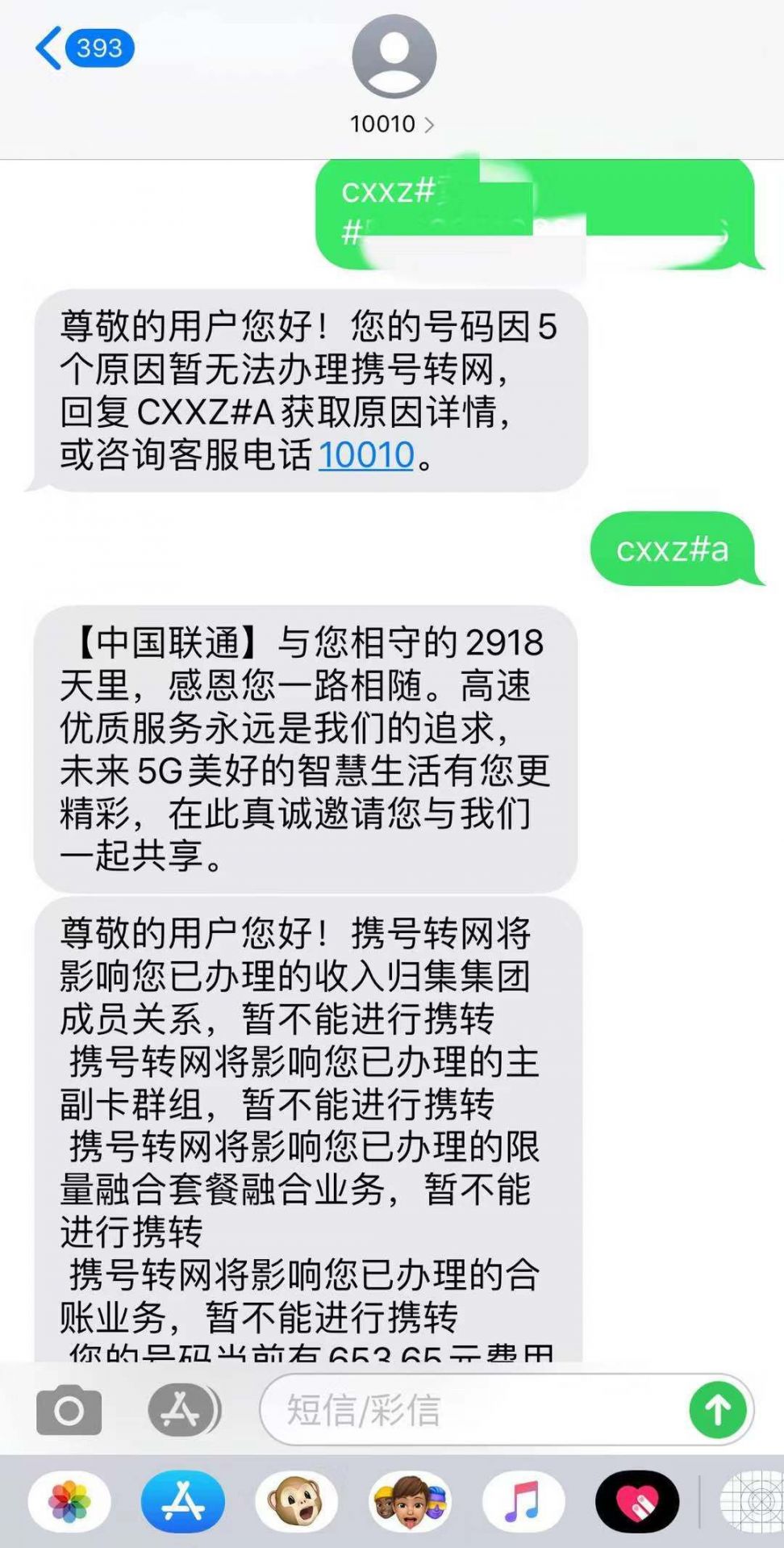784x1548 pixels.
Task: Open the Music iMessage app
Action: click(523, 1502)
